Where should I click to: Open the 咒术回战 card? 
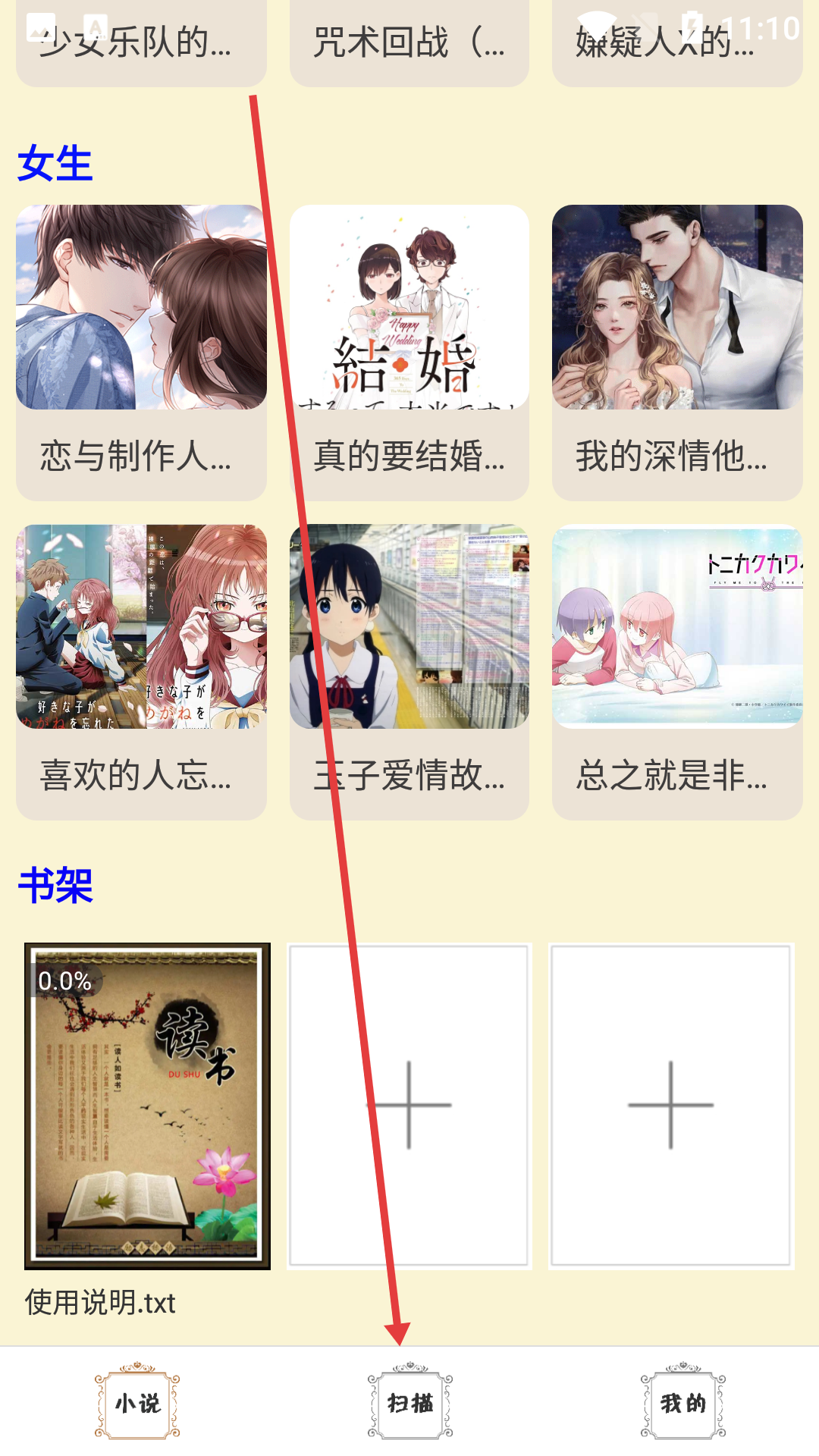tap(409, 42)
